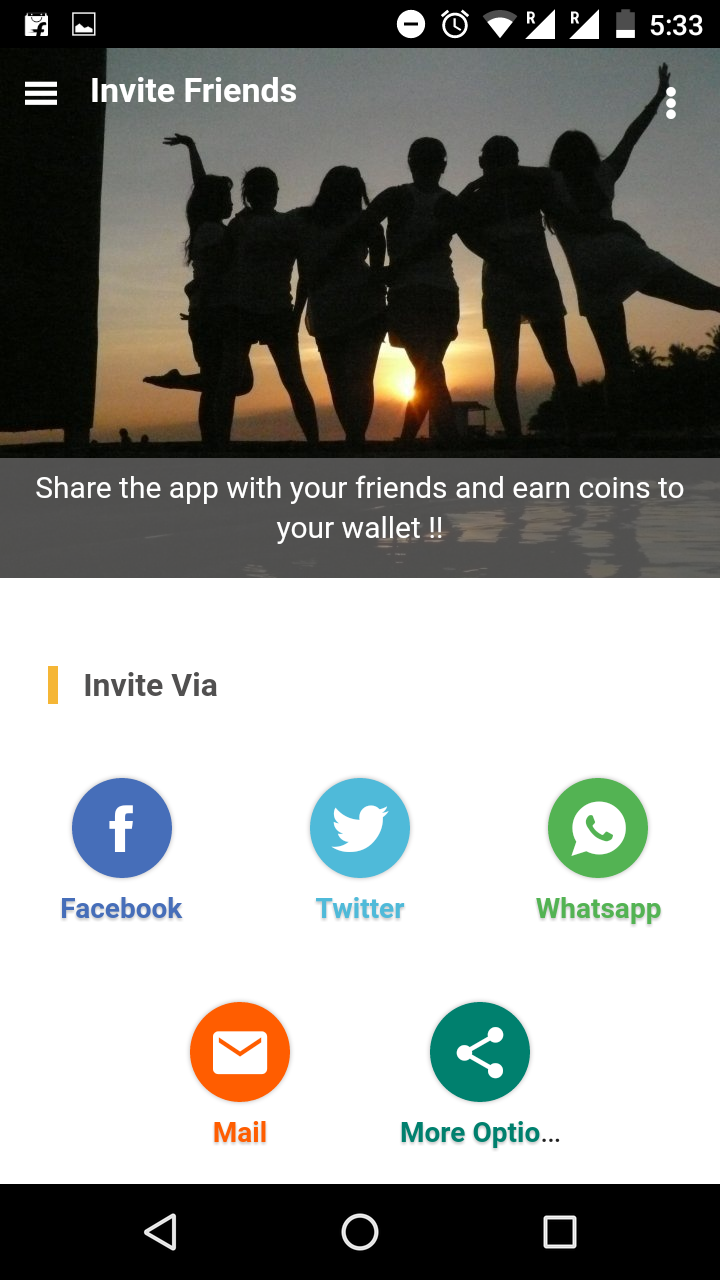The height and width of the screenshot is (1280, 720).
Task: Open More Options for sharing
Action: point(480,1052)
